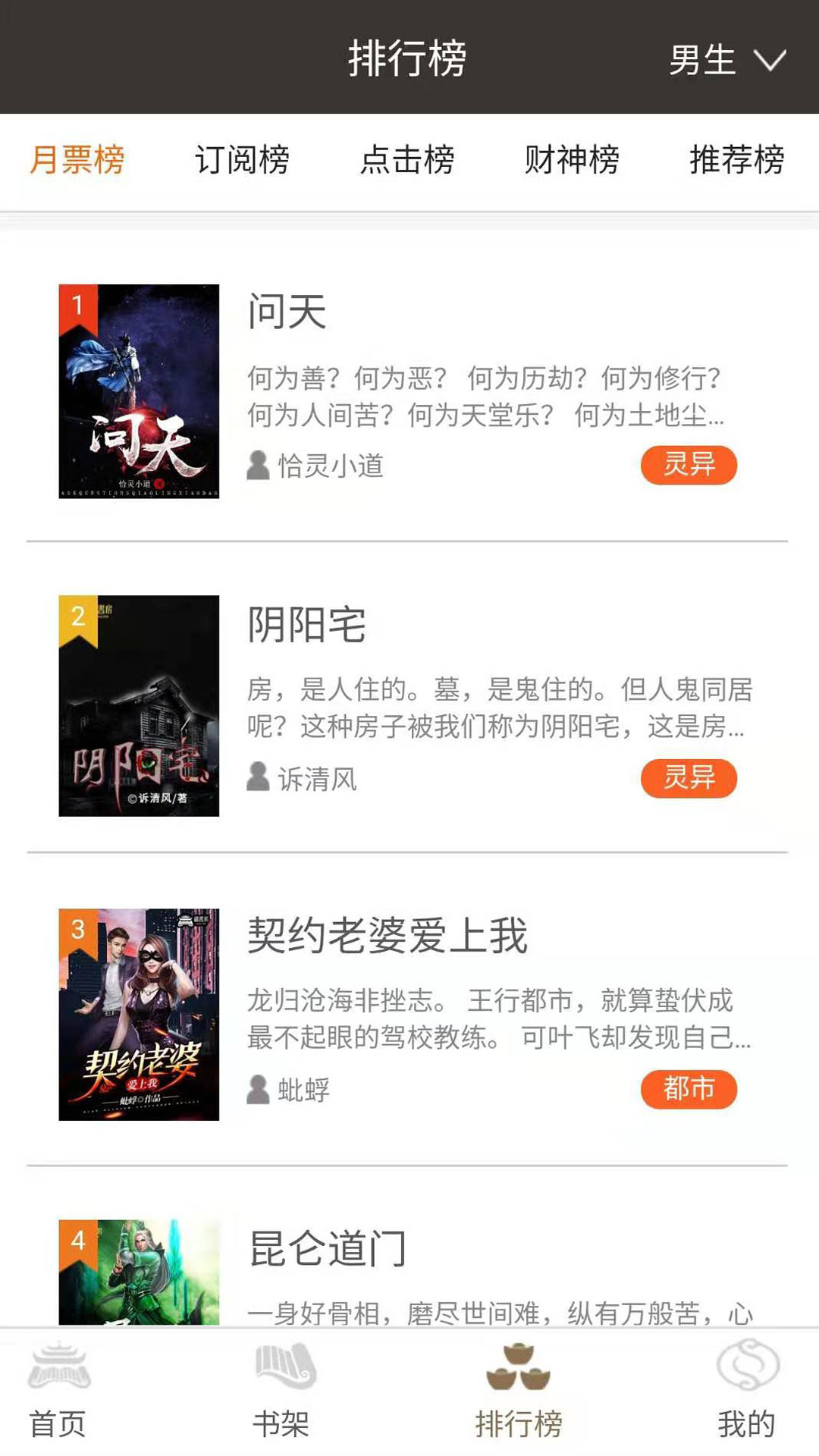Select the 月票榜 tab
Screen dimensions: 819x1456
tap(77, 160)
